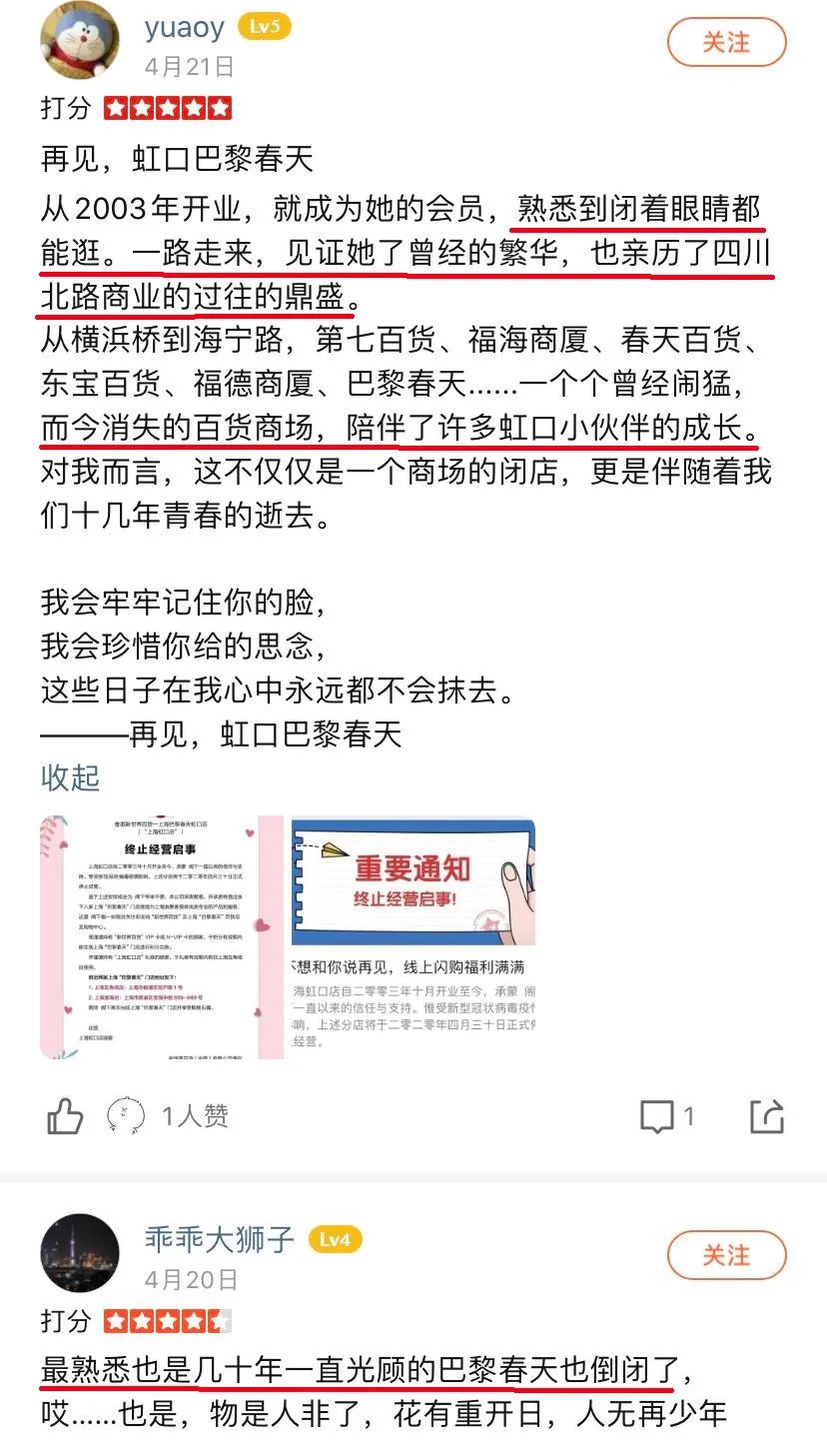The height and width of the screenshot is (1456, 827).
Task: Follow user 乖乖大狮子
Action: 726,1255
